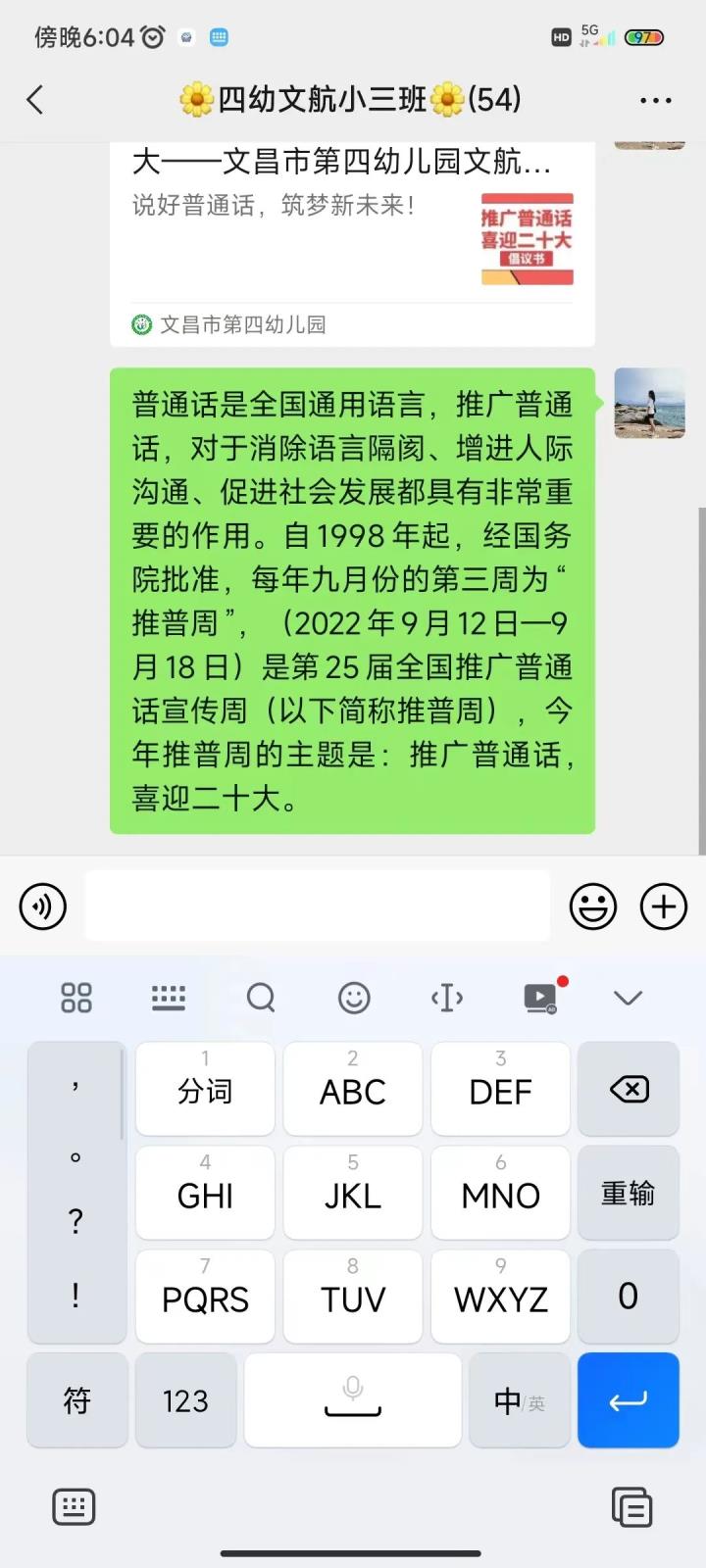Switch to the 123 number keypad

(185, 1400)
